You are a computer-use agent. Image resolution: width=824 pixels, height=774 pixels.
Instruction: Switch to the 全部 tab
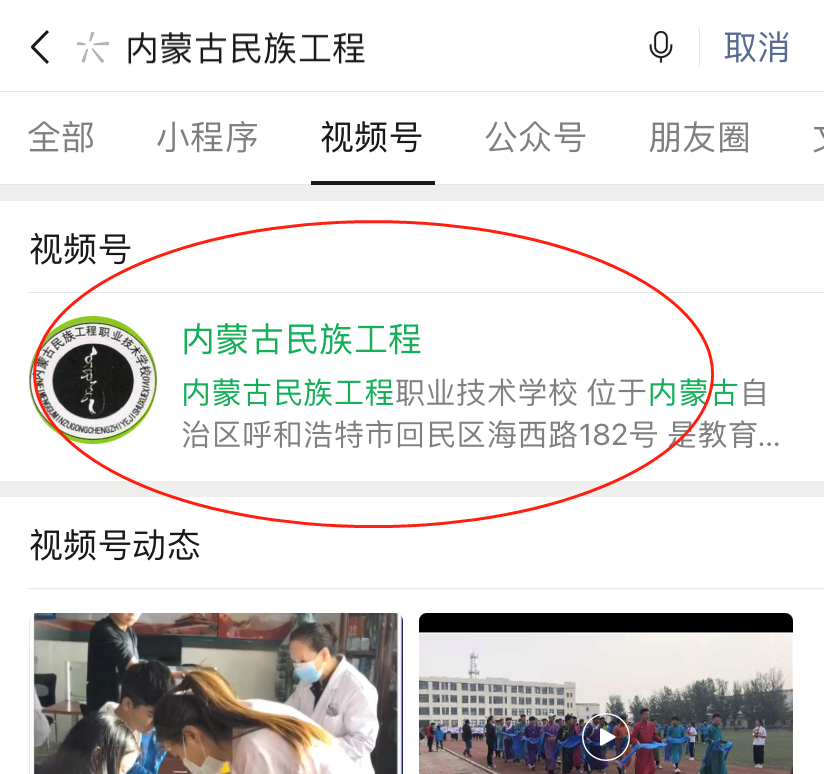61,137
